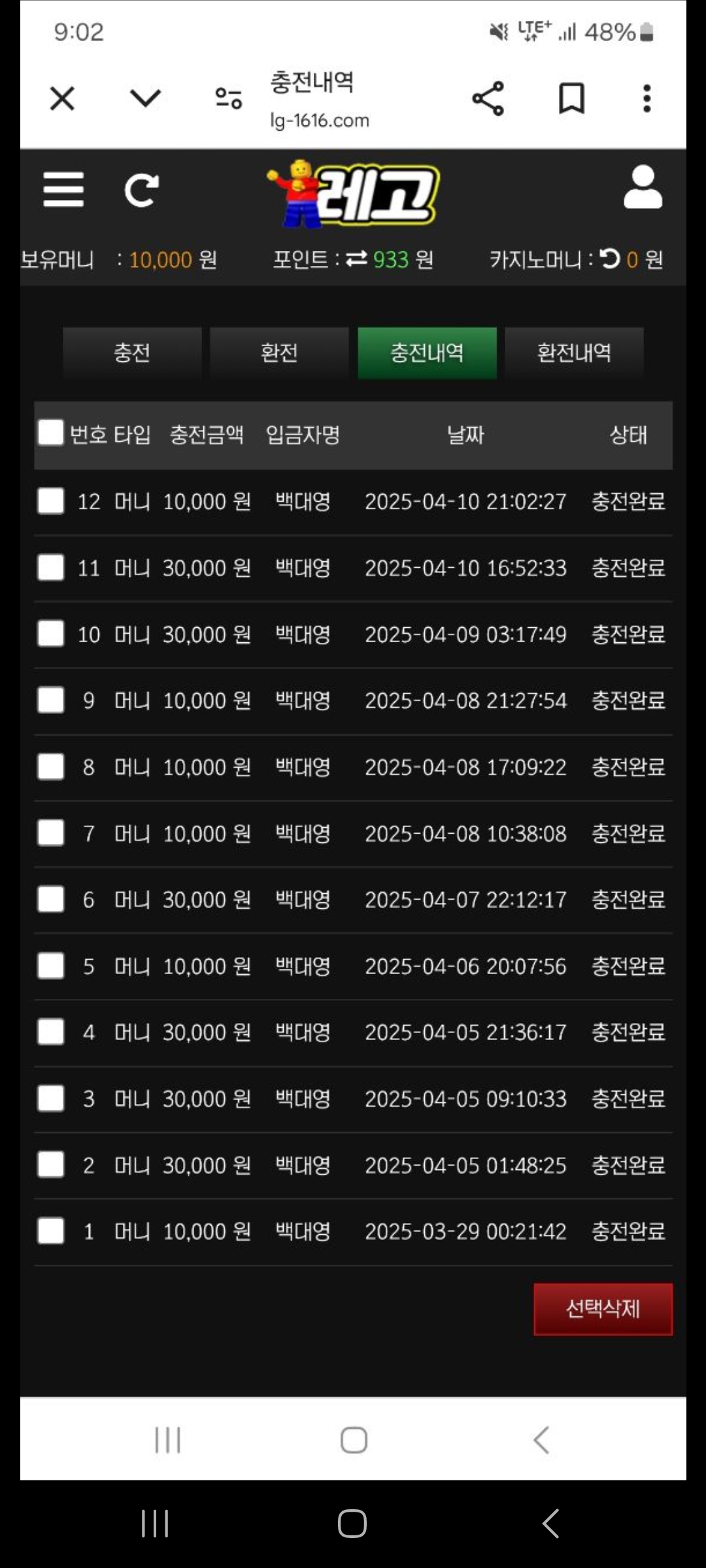This screenshot has width=706, height=1568.
Task: Open site settings for lg-1616.com
Action: point(229,99)
